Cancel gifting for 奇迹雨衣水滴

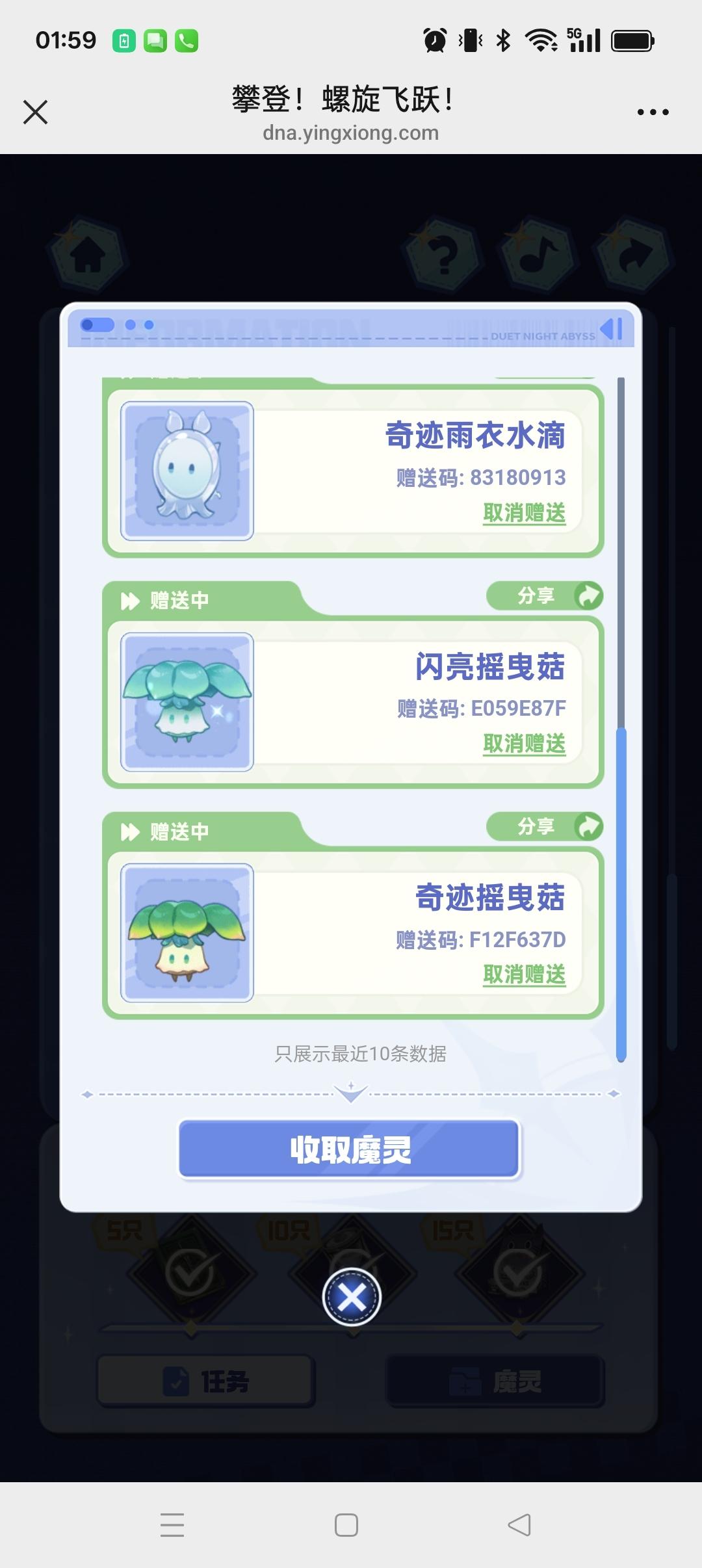pos(524,513)
